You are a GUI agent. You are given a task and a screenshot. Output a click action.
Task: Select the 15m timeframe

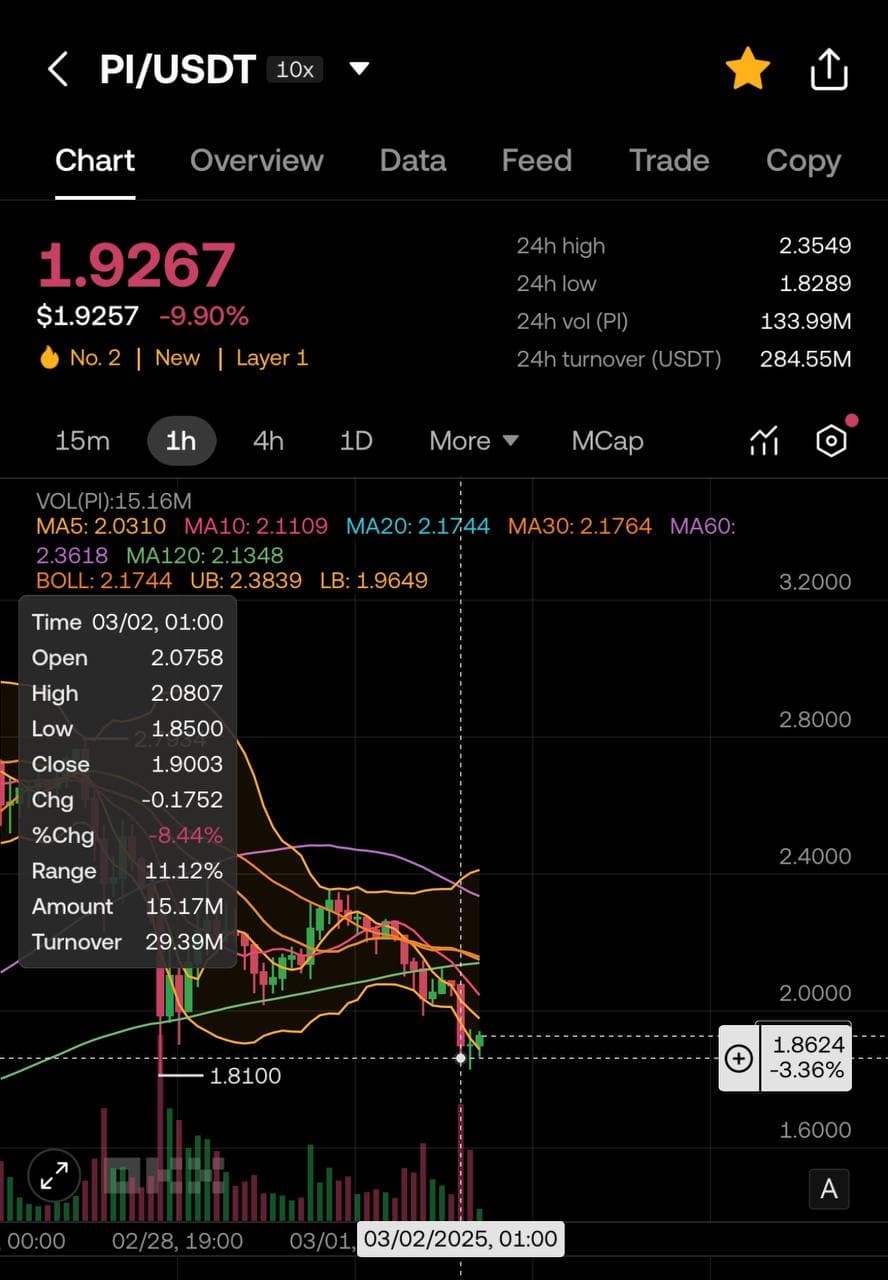(82, 441)
